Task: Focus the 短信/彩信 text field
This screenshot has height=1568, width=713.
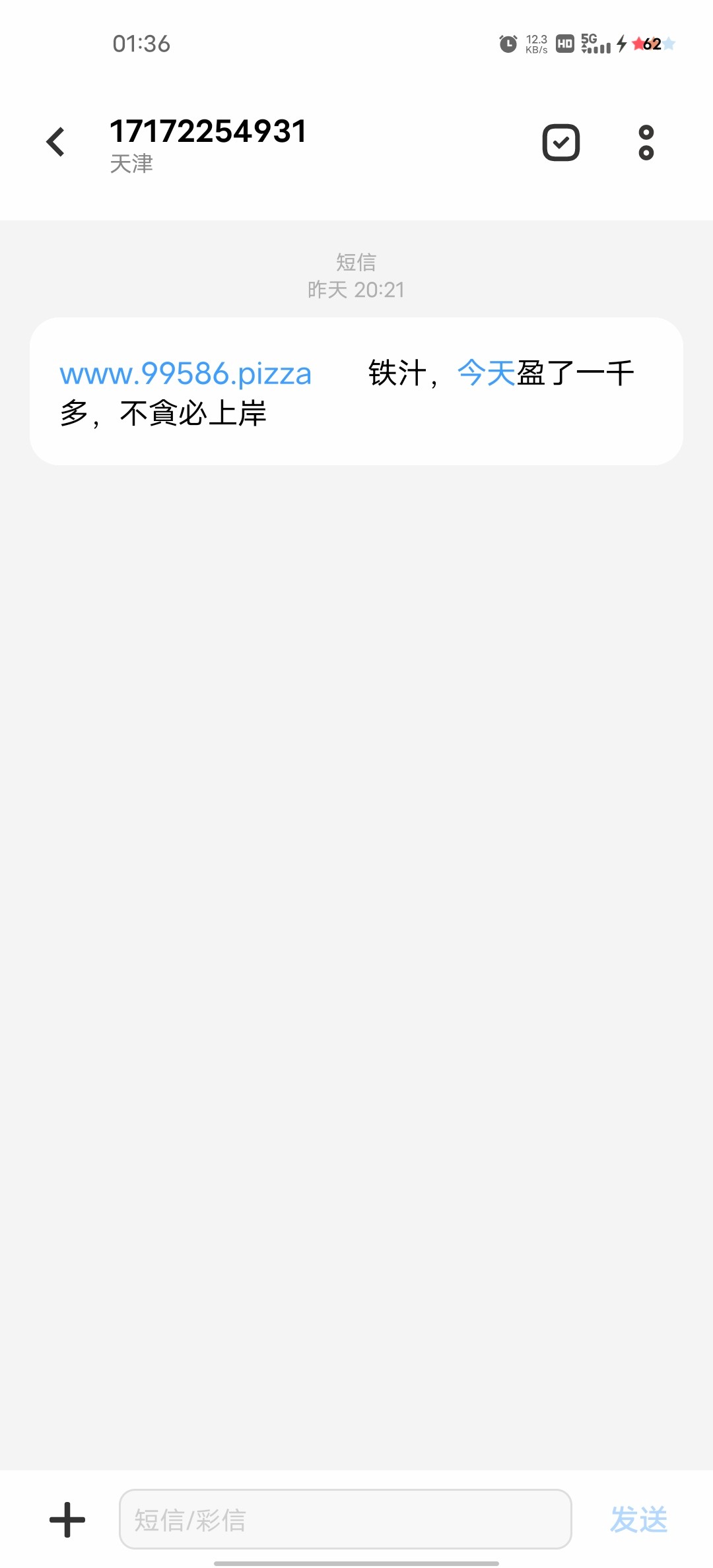Action: [x=345, y=1520]
